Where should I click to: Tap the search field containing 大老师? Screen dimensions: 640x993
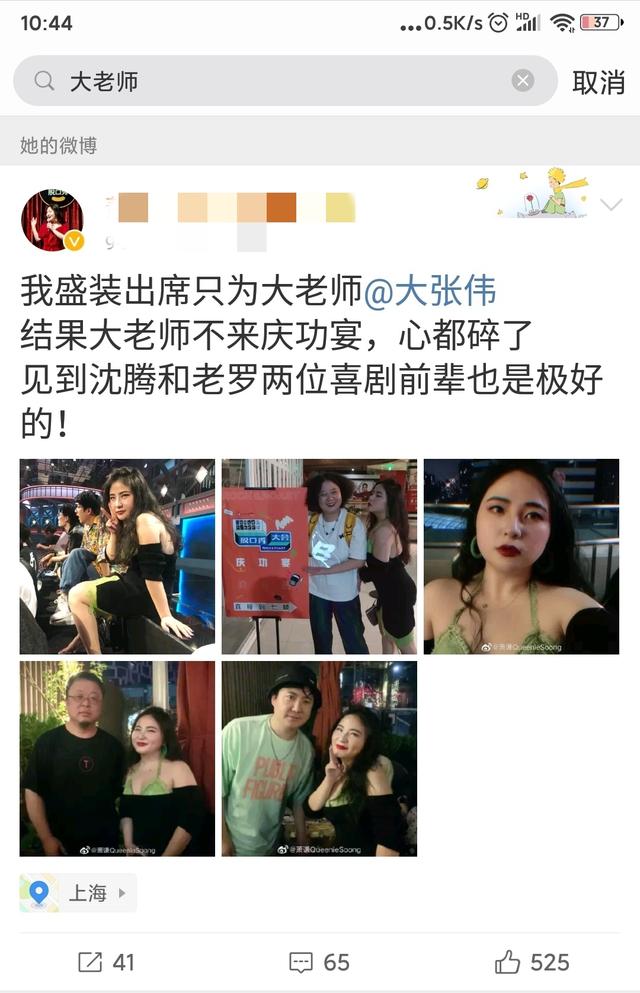pos(280,81)
